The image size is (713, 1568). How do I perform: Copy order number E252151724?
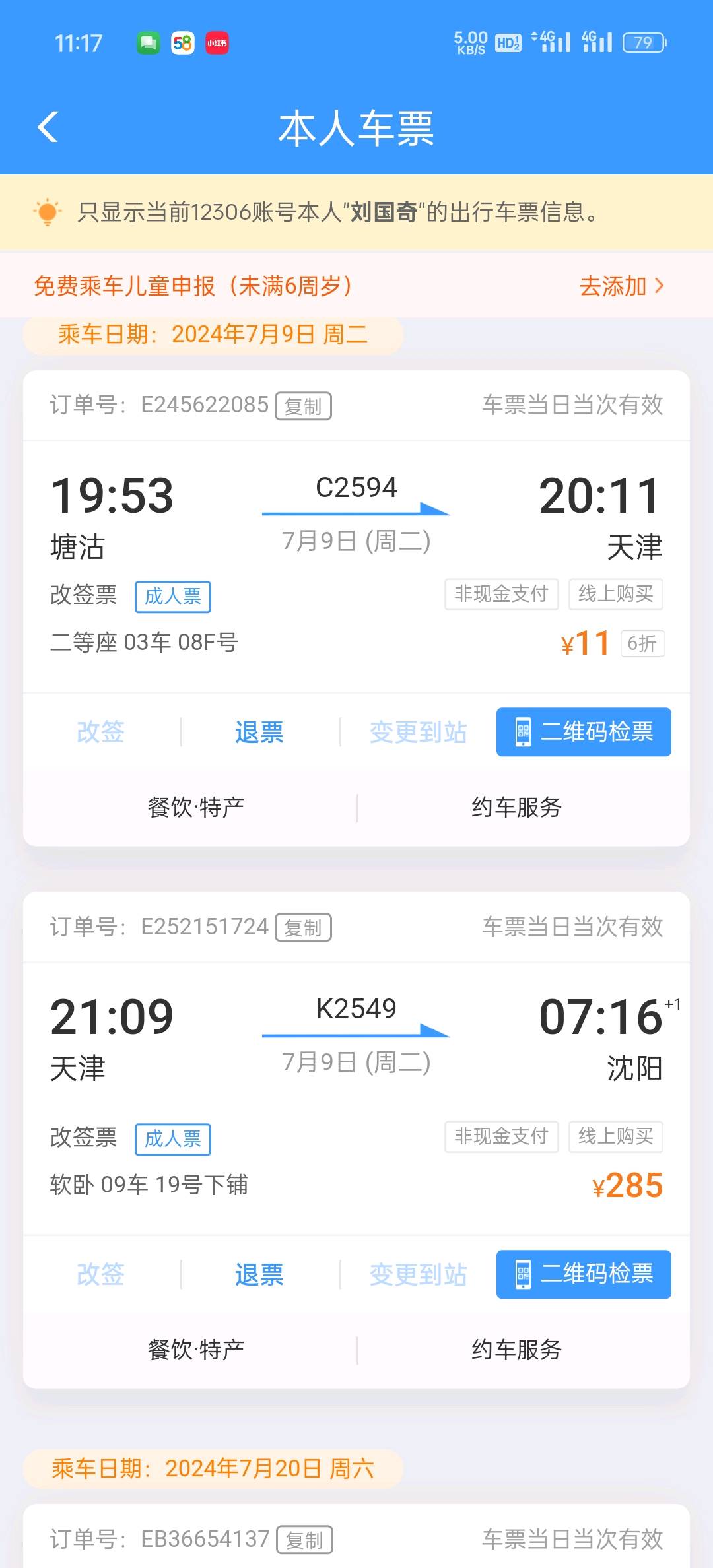tap(303, 928)
